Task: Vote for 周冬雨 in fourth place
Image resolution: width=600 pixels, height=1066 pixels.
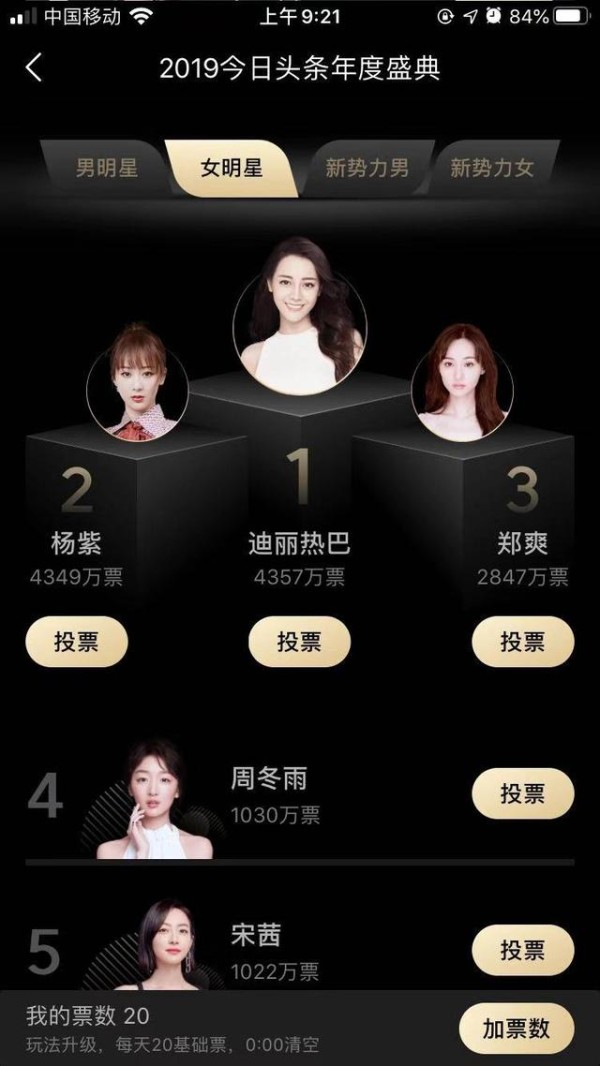Action: pos(522,794)
